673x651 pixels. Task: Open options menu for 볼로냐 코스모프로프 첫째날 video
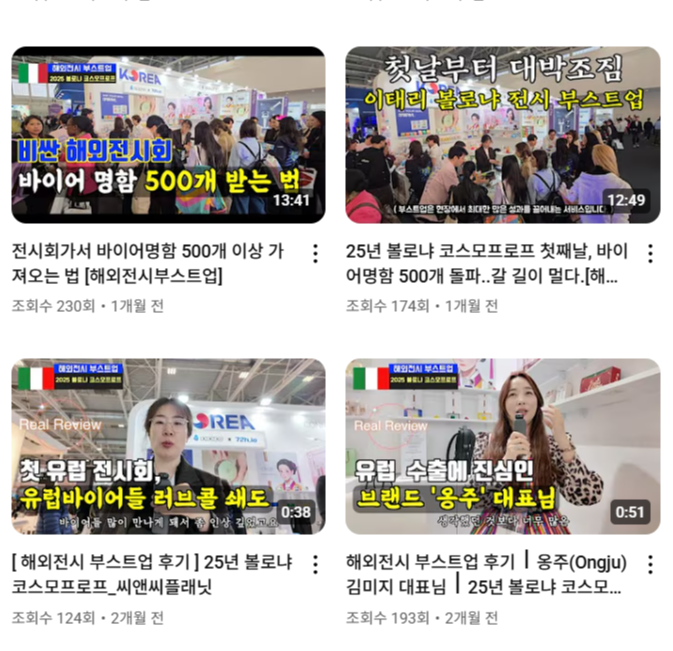click(x=650, y=253)
